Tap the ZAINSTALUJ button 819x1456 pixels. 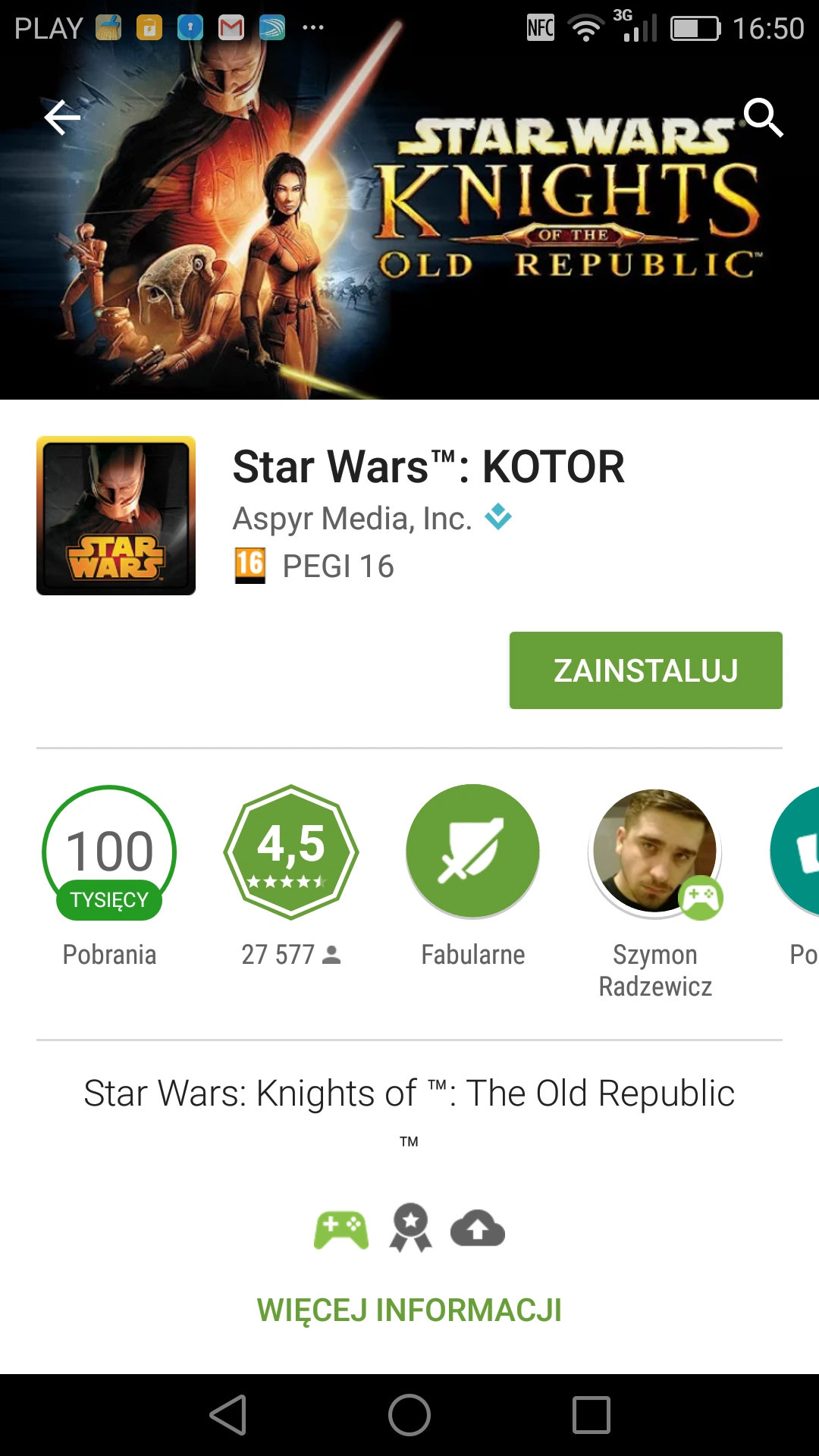(645, 670)
